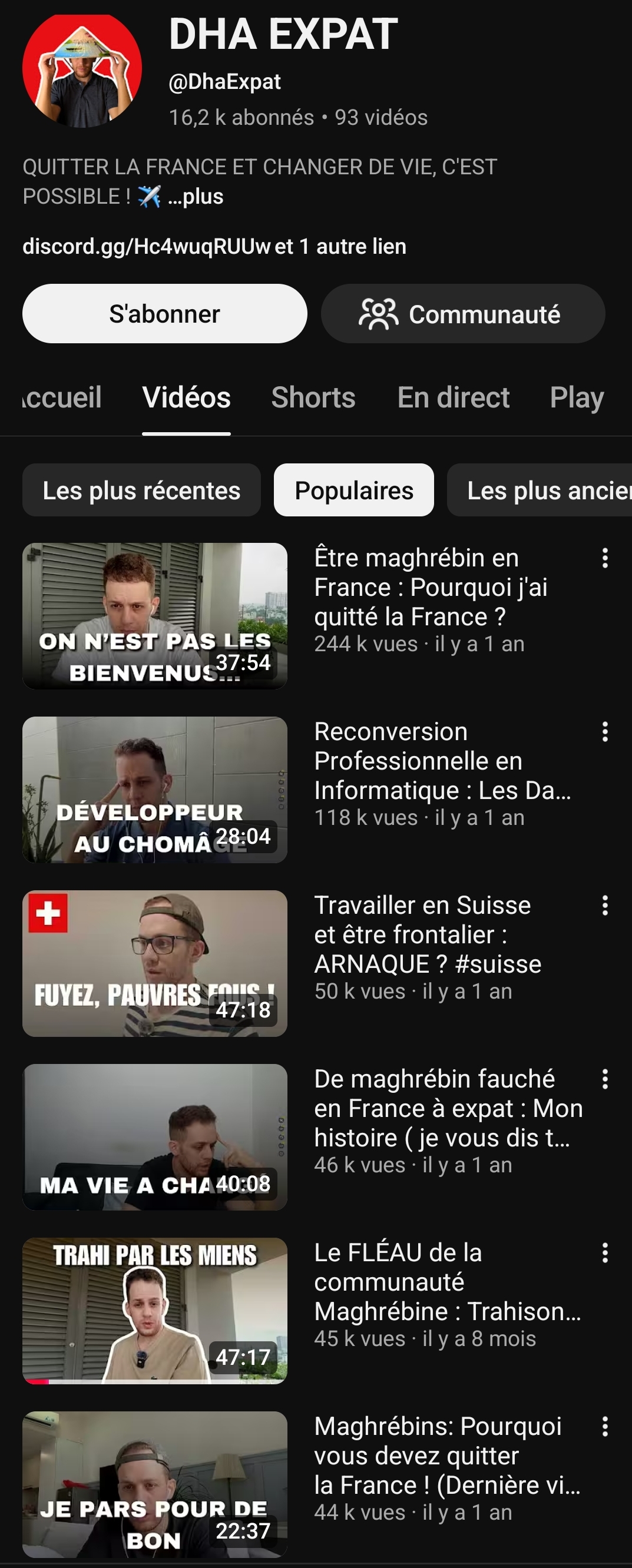This screenshot has height=1568, width=632.
Task: Open the discord.gg channel link
Action: click(146, 247)
